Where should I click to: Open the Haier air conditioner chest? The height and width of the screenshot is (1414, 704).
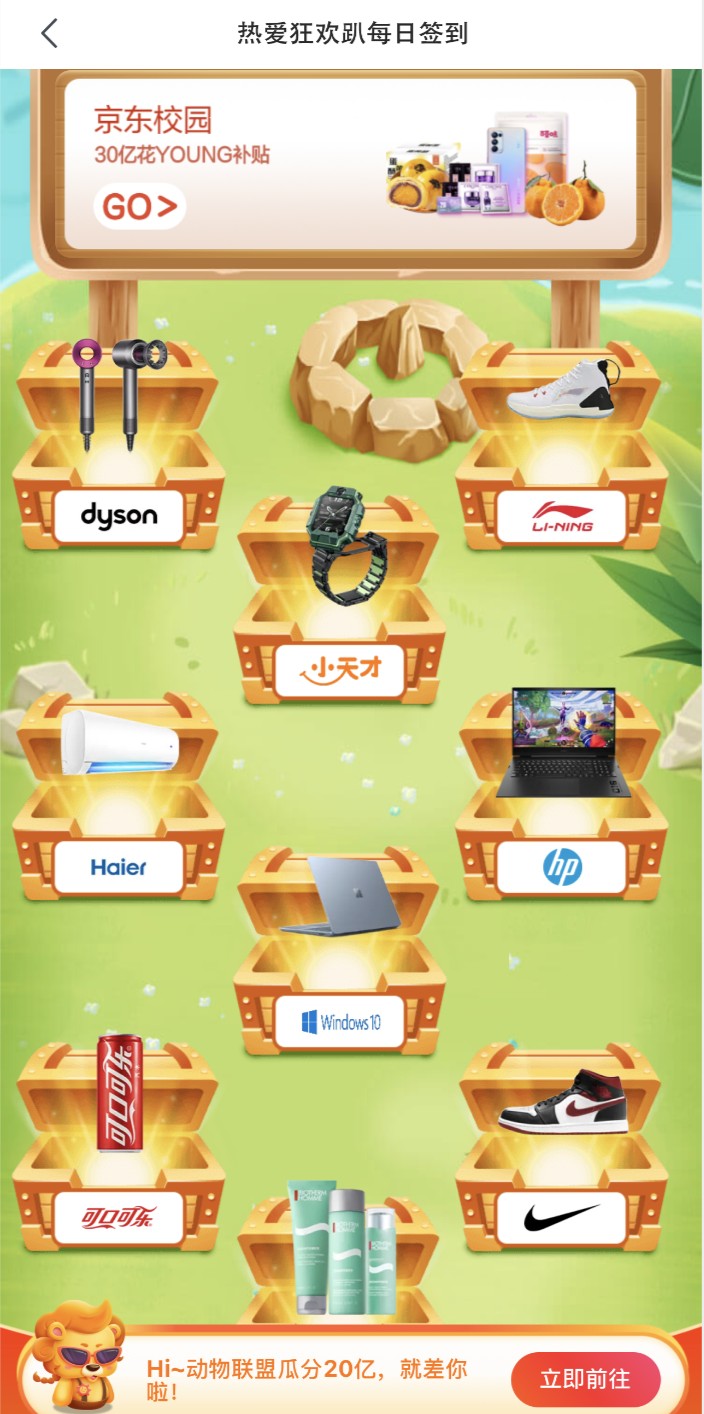pos(118,800)
